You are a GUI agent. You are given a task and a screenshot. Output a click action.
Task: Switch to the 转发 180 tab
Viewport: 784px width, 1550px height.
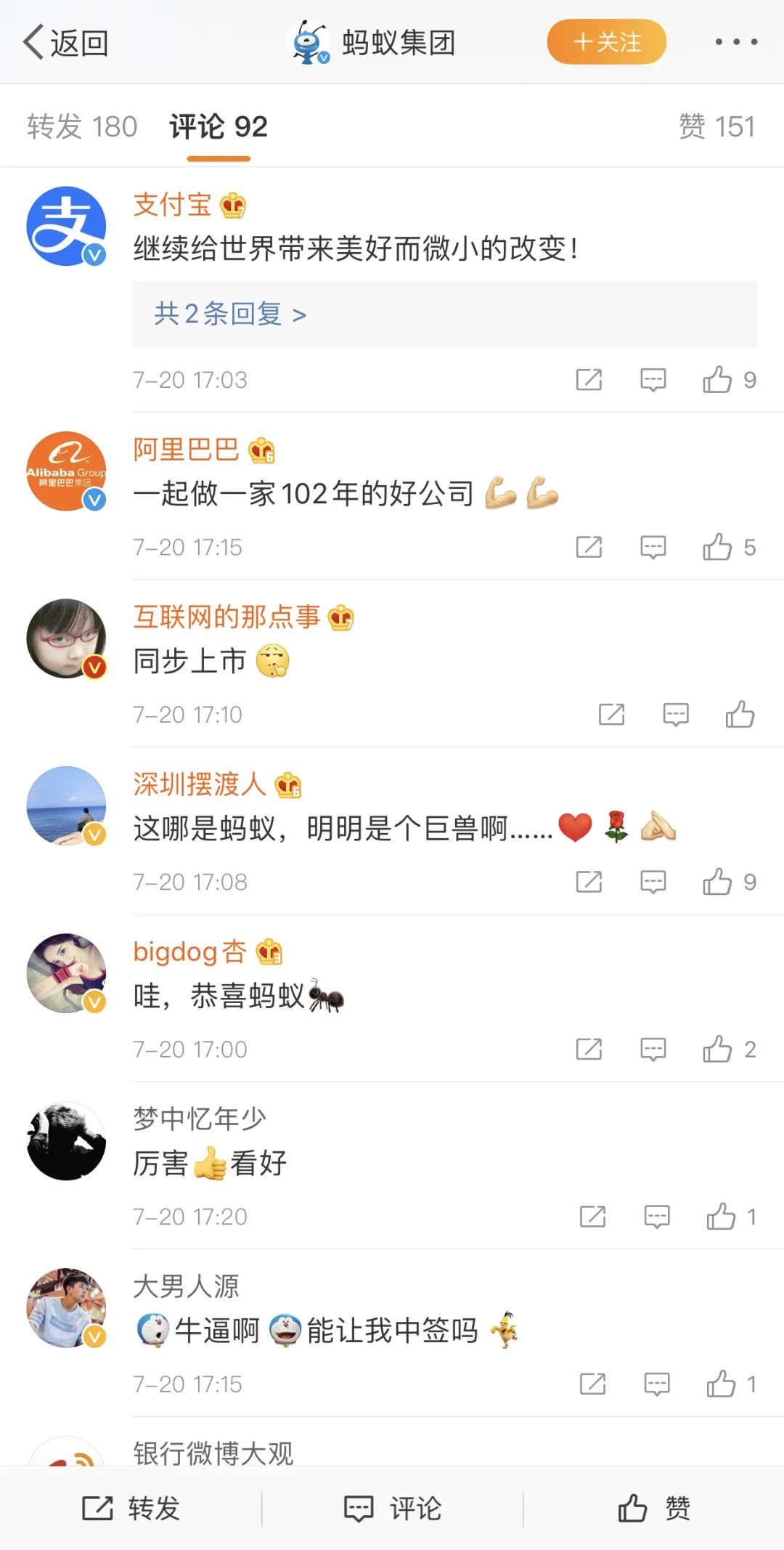click(x=82, y=126)
